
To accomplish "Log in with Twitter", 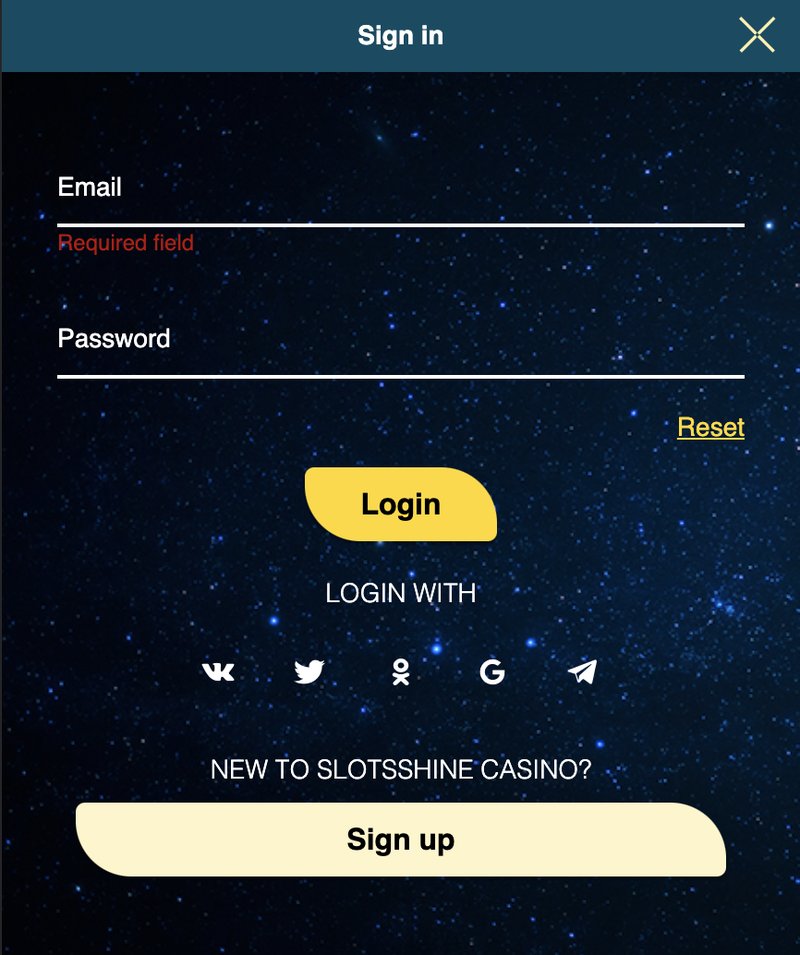I will [x=309, y=672].
